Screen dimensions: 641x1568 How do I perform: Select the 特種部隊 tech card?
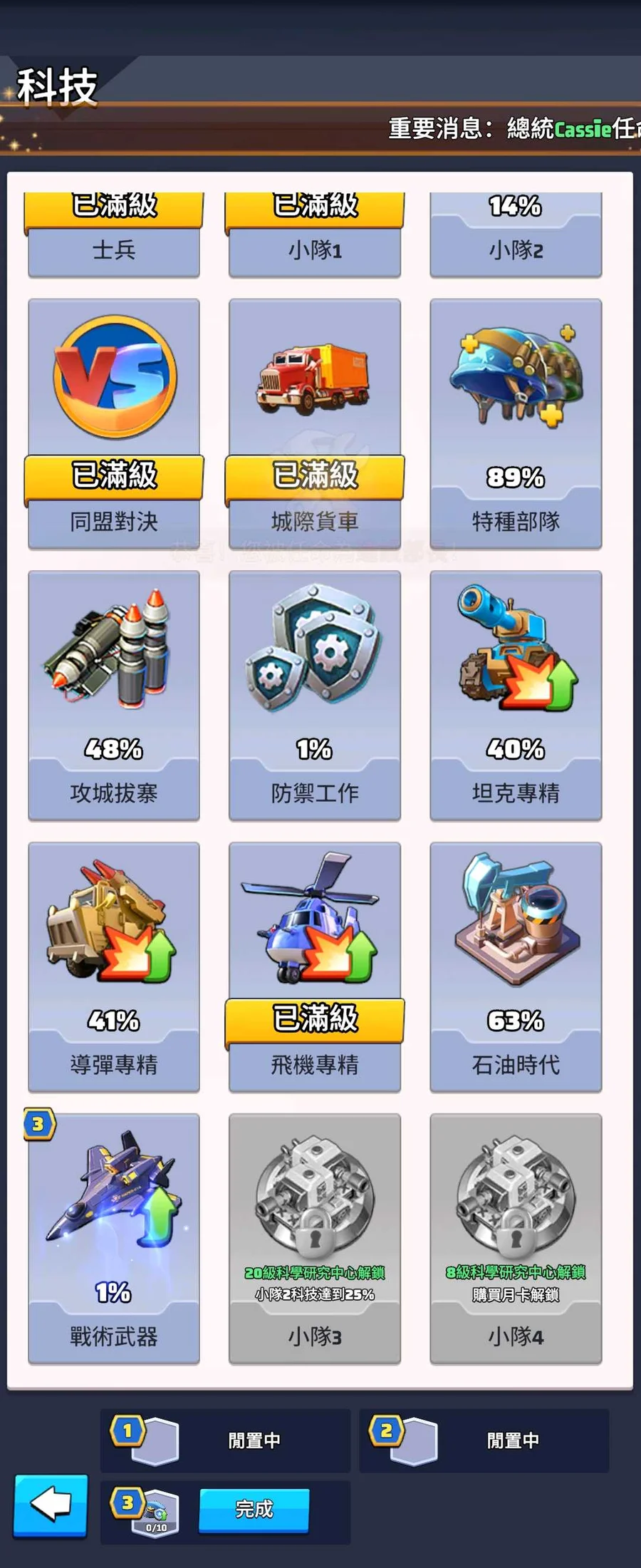tap(516, 424)
